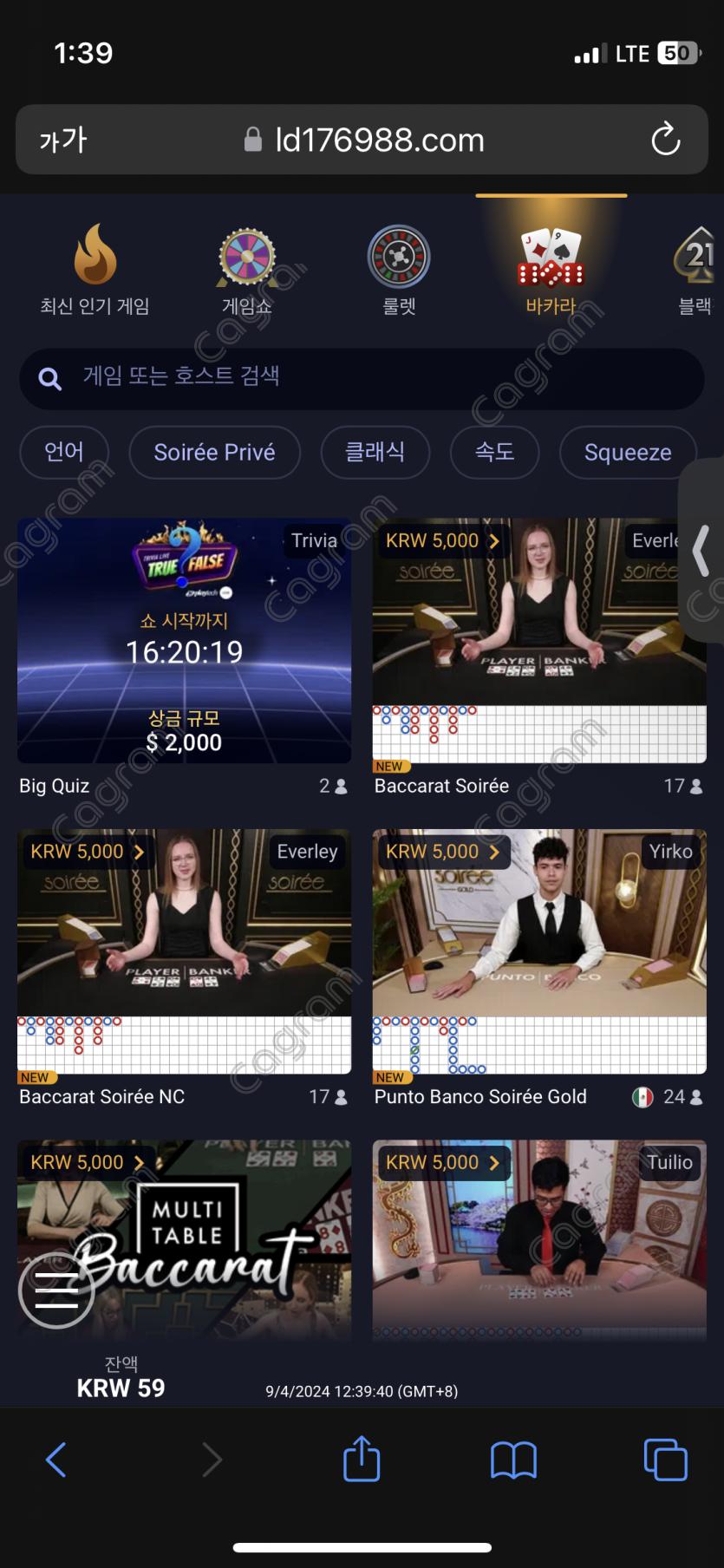Apply the Squeeze filter chip
724x1568 pixels.
[x=627, y=452]
